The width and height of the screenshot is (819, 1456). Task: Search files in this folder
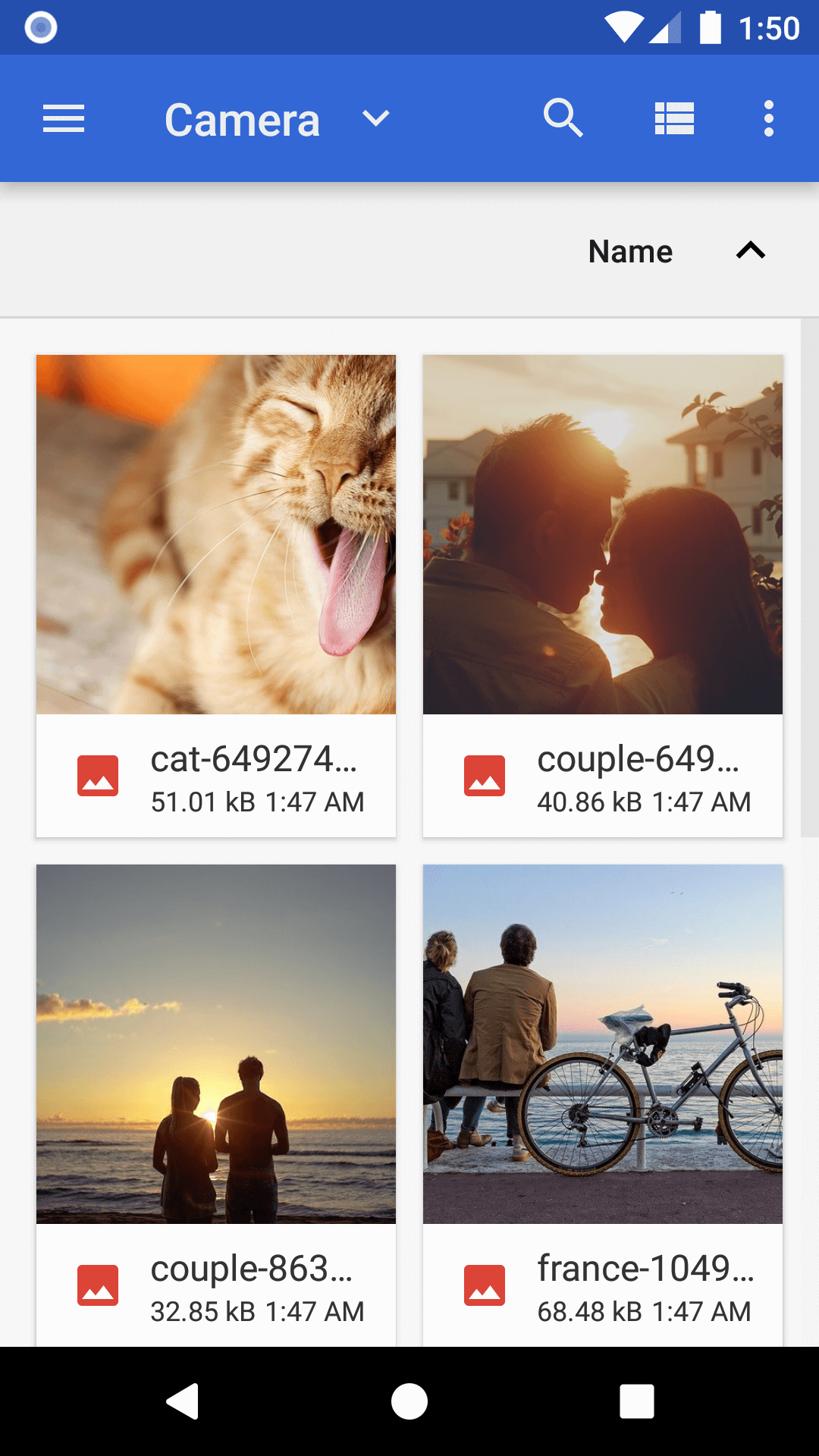(563, 119)
